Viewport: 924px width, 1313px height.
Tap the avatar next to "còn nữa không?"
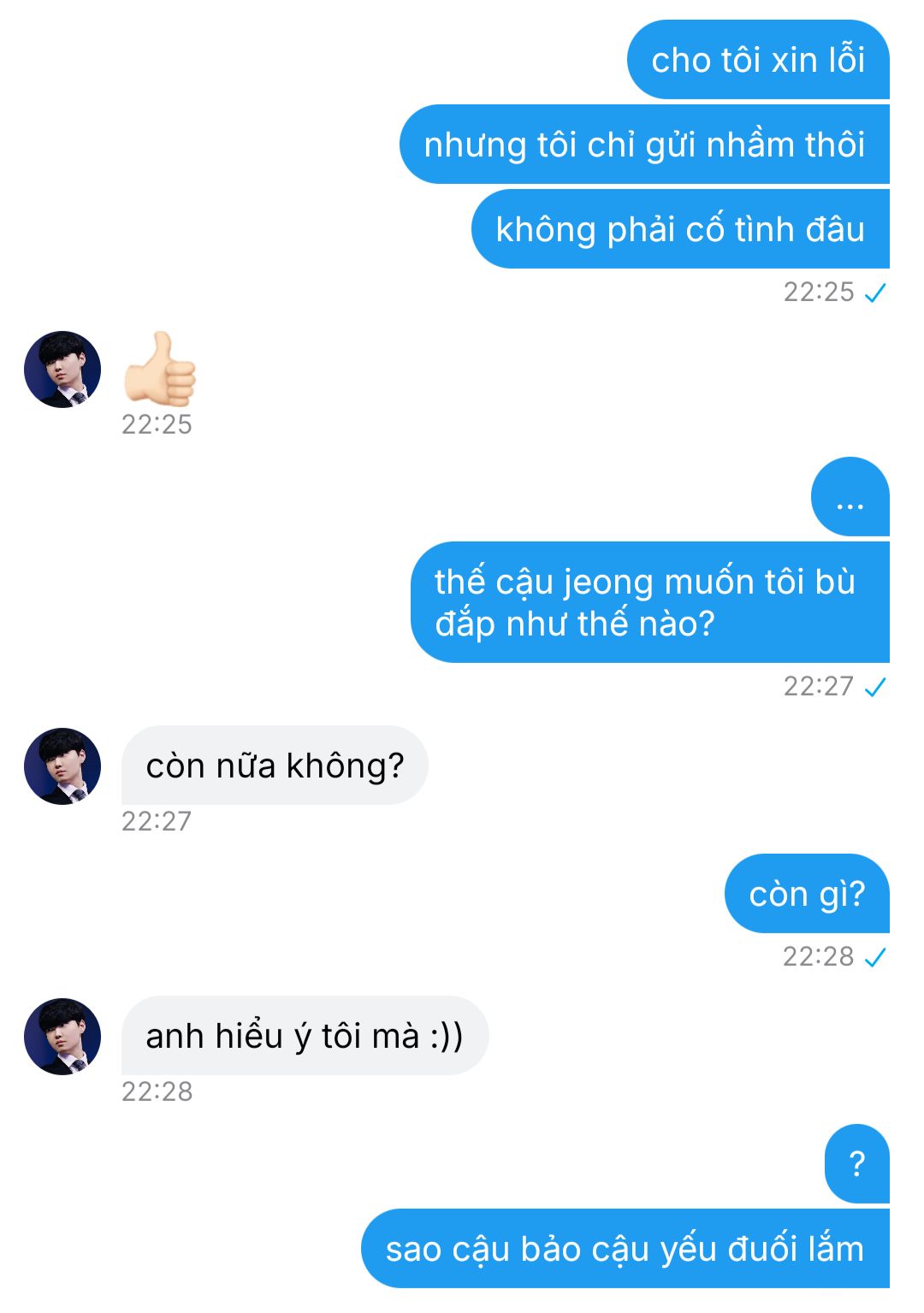tap(62, 766)
